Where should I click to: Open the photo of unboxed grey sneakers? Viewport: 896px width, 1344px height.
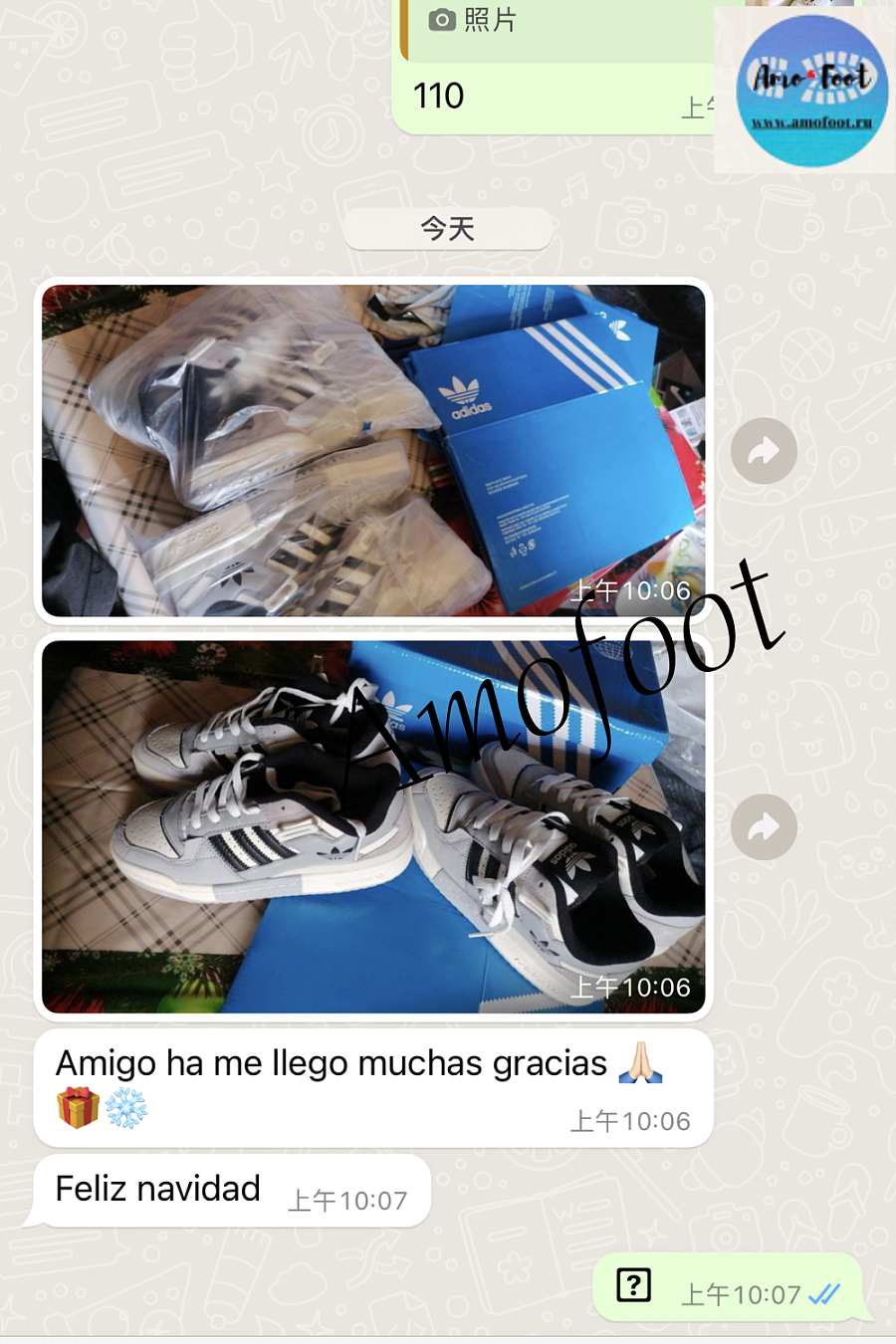(373, 826)
